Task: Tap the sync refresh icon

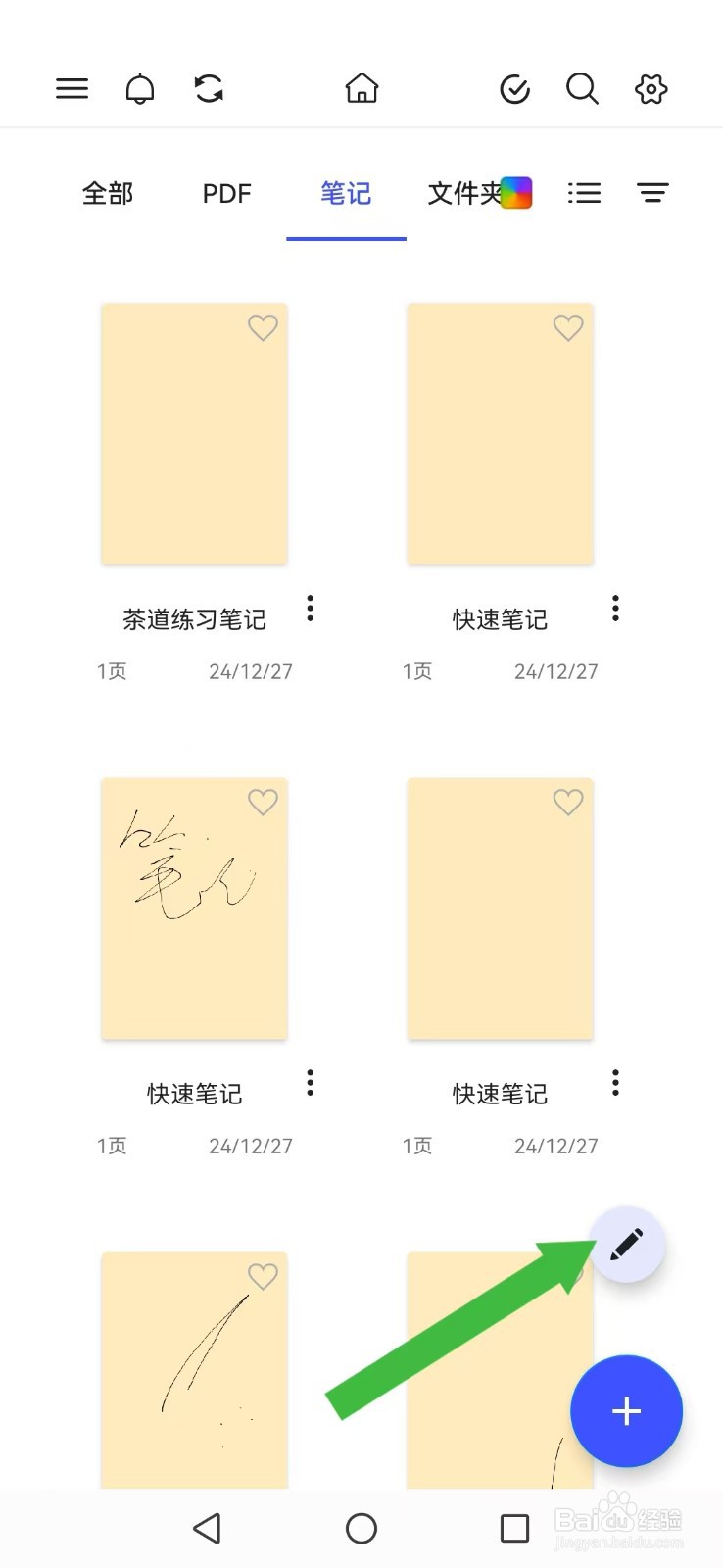Action: click(x=207, y=88)
